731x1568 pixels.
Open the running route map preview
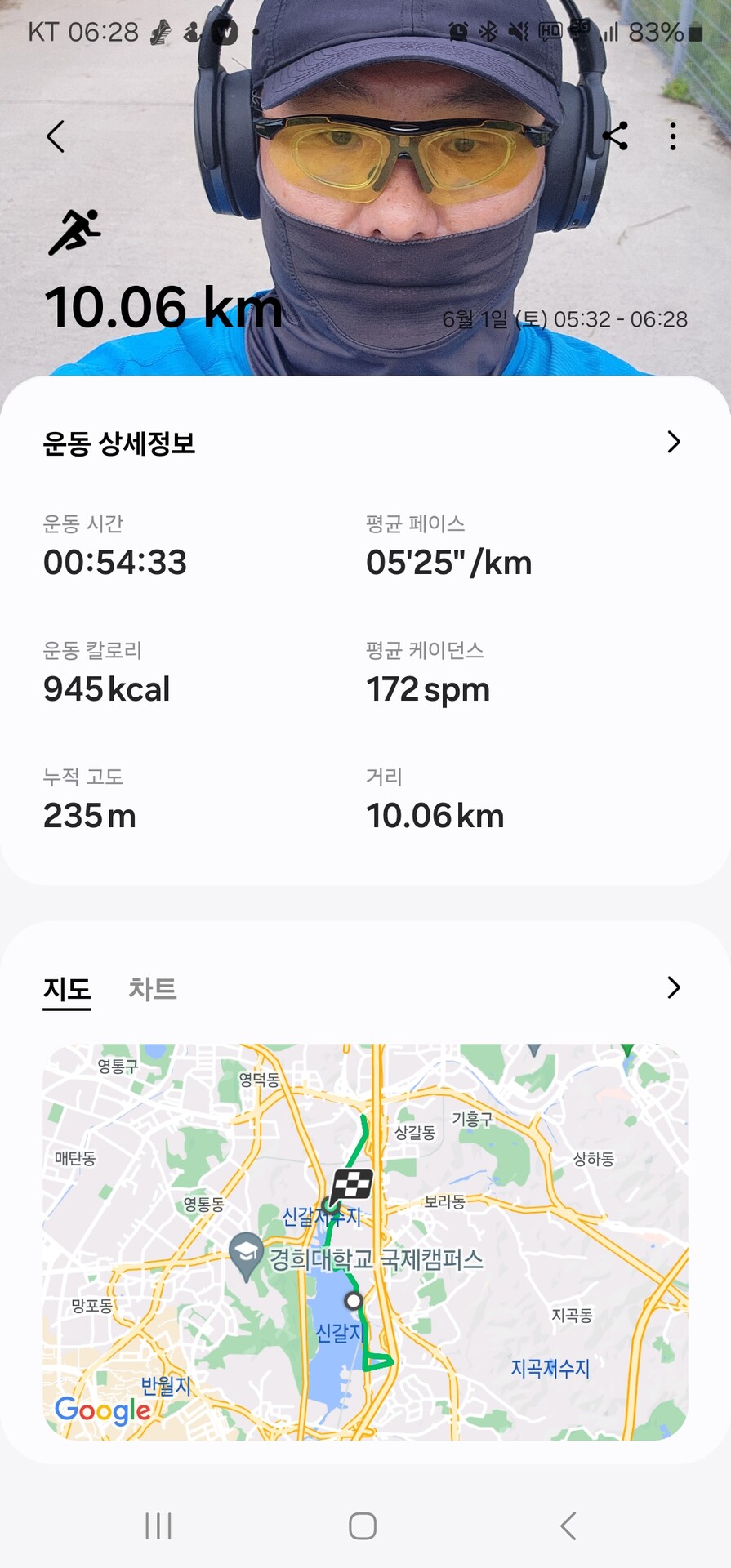click(x=365, y=1241)
